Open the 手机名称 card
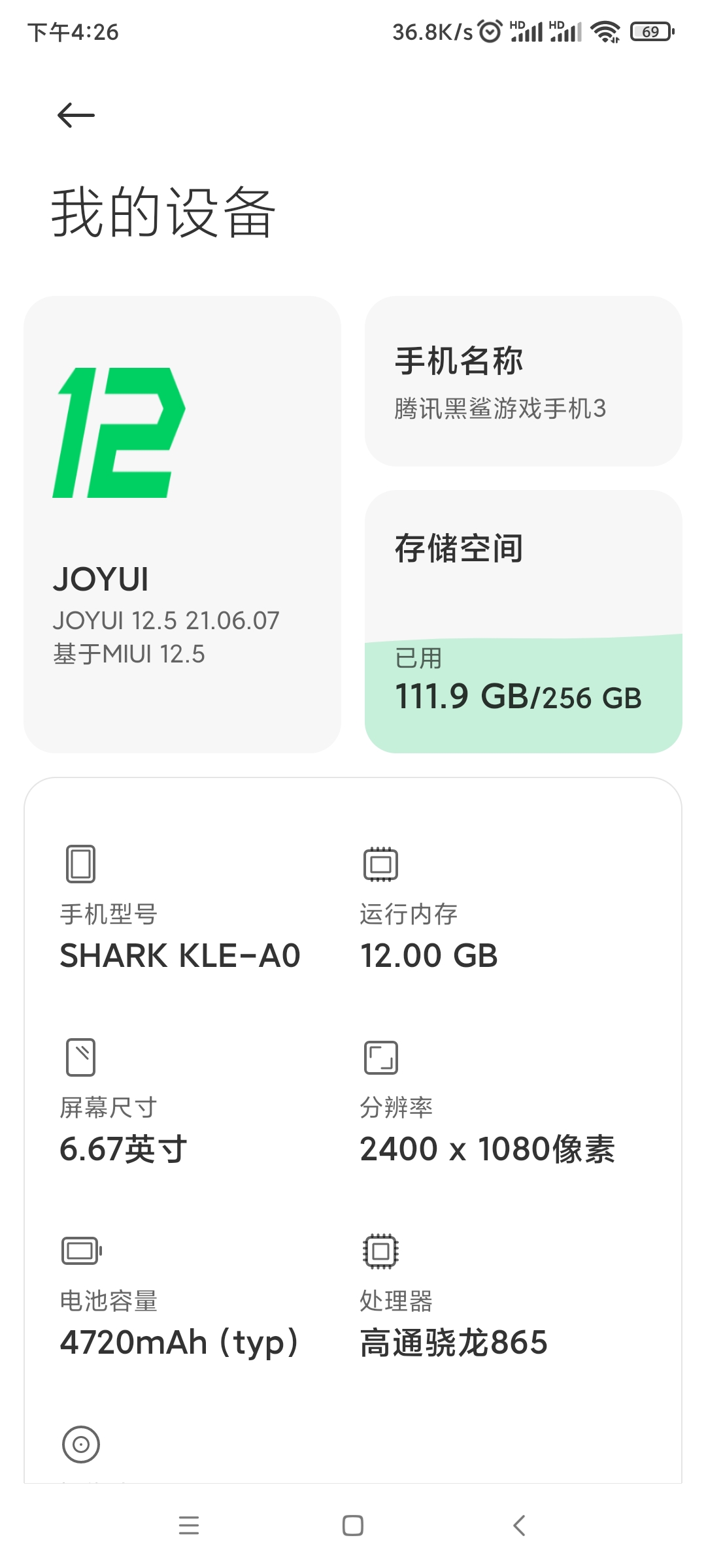The width and height of the screenshot is (706, 1568). pos(523,382)
